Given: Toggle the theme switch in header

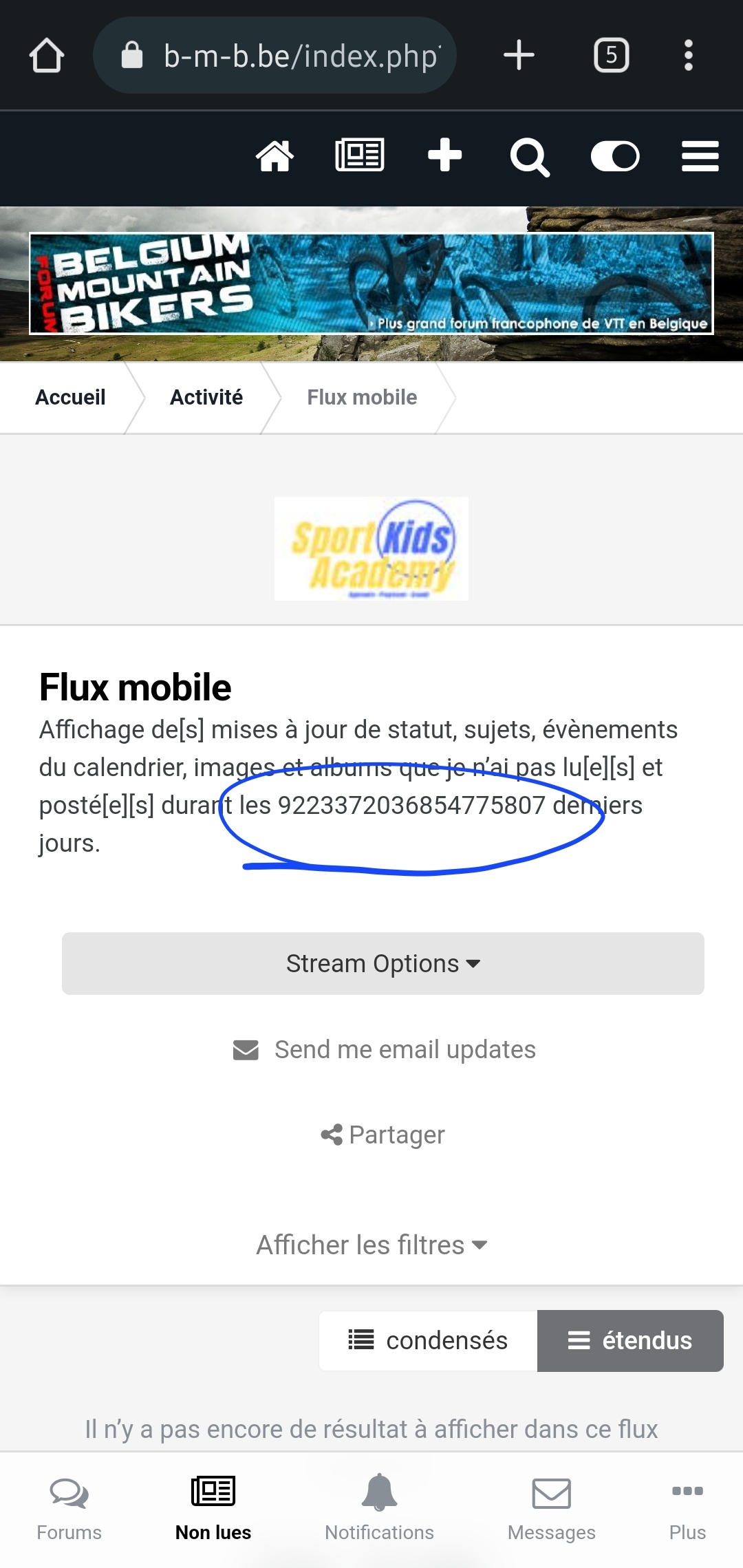Looking at the screenshot, I should tap(615, 156).
